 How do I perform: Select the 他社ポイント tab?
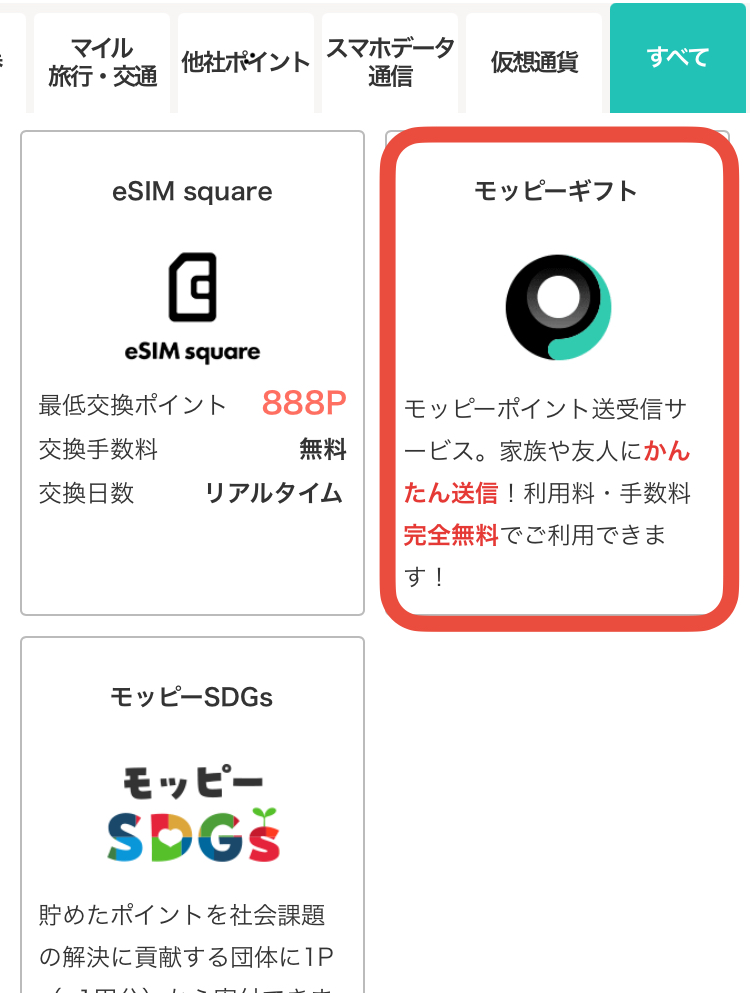click(246, 61)
